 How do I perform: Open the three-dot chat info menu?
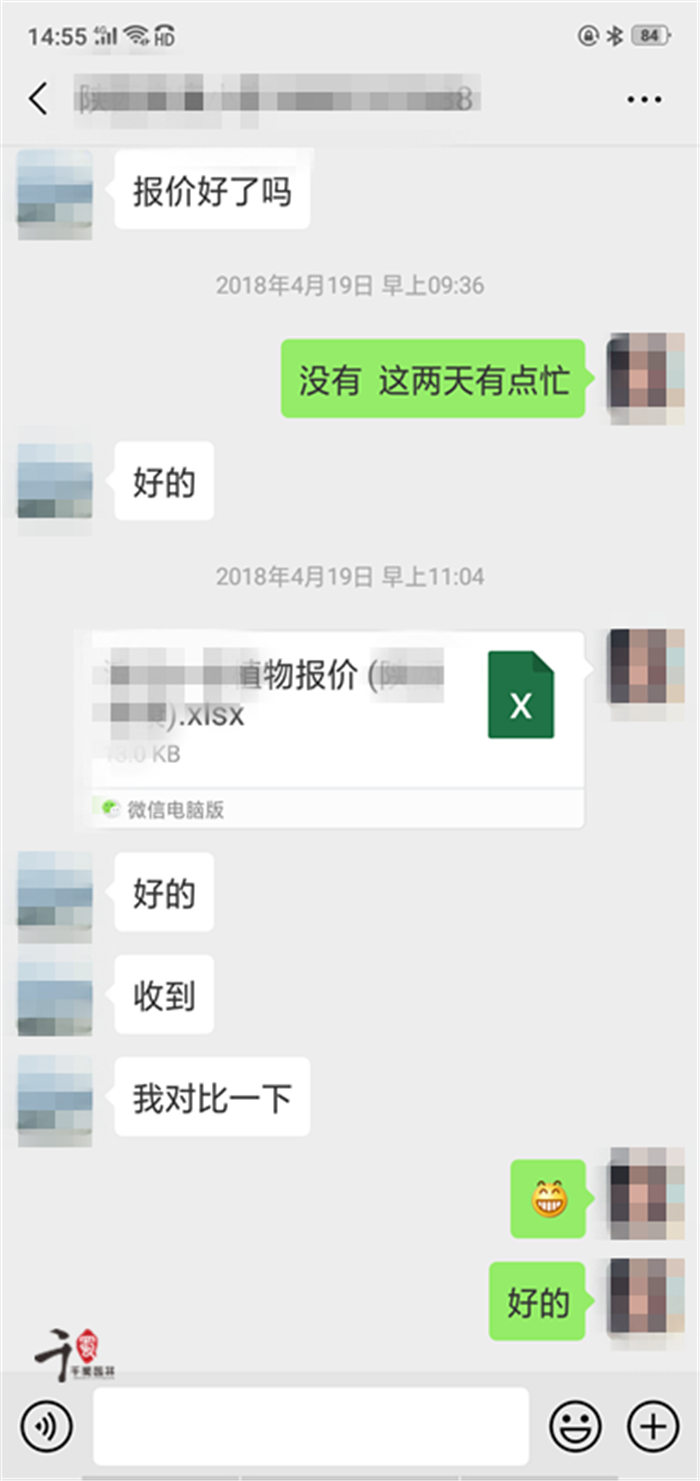point(644,99)
